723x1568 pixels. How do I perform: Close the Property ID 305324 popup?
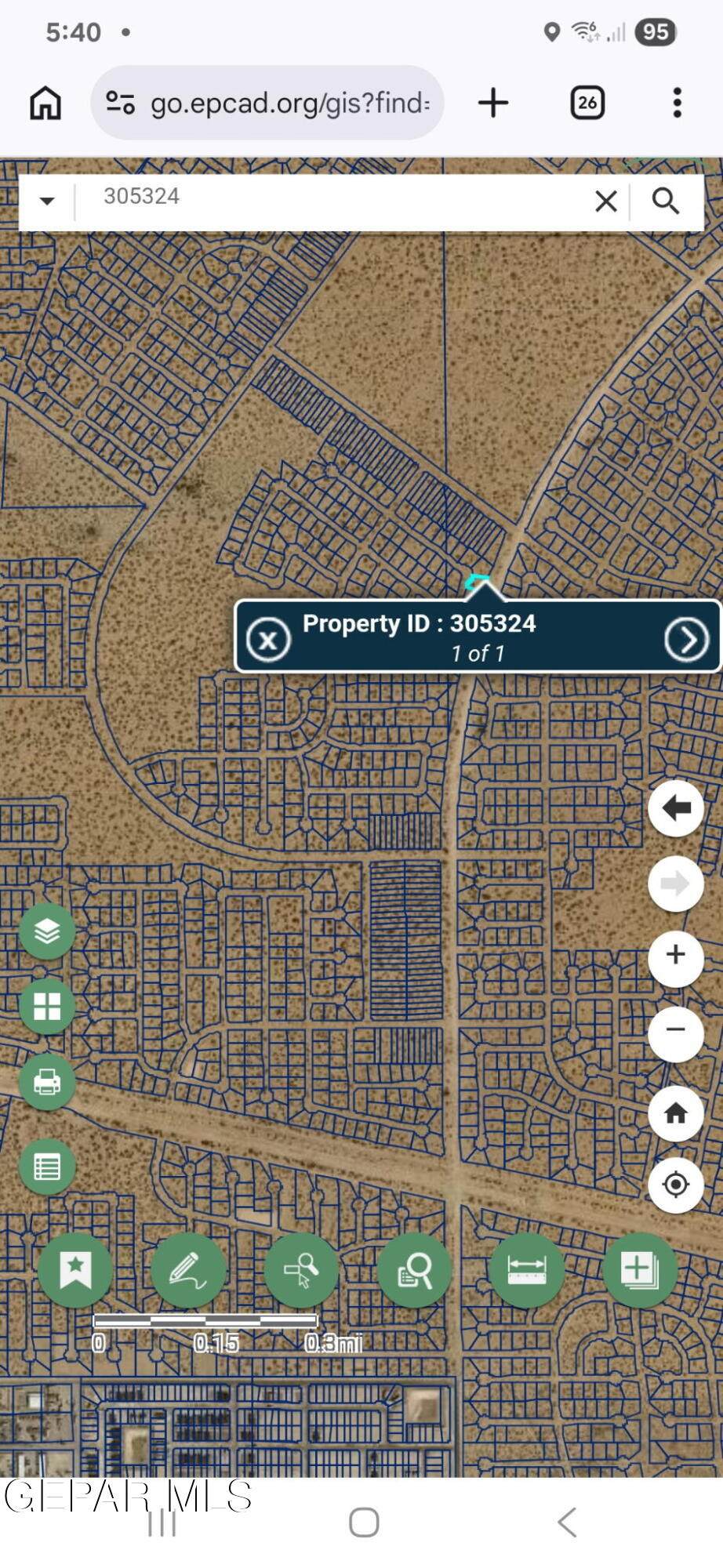coord(268,640)
